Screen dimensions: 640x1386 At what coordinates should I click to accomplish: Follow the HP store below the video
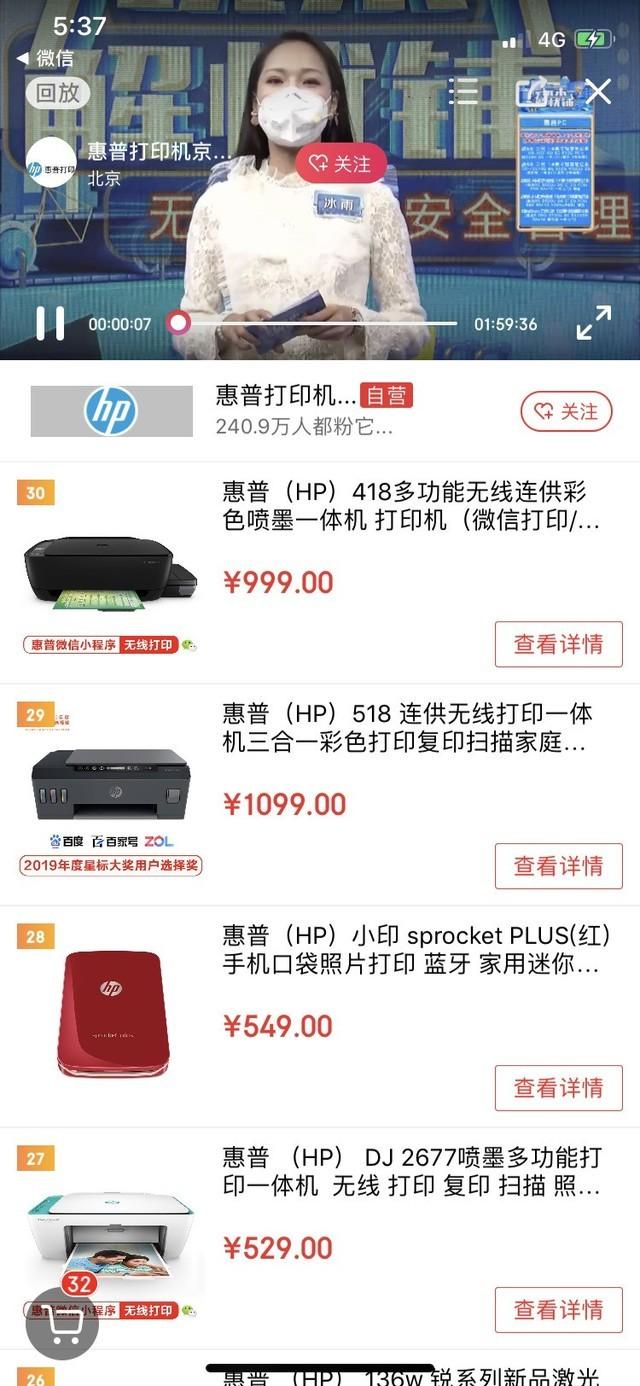pos(566,412)
